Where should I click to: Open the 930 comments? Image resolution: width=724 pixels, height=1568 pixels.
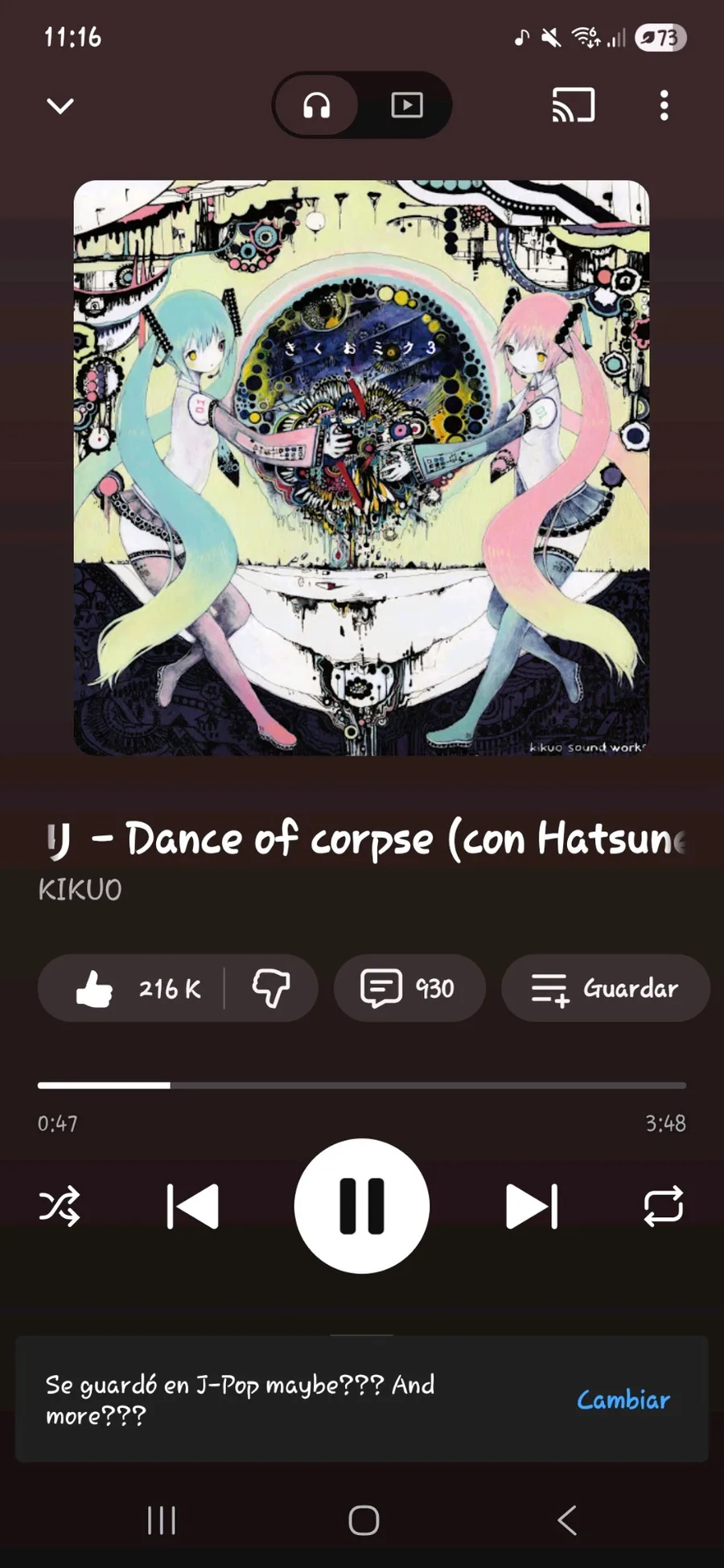tap(409, 988)
